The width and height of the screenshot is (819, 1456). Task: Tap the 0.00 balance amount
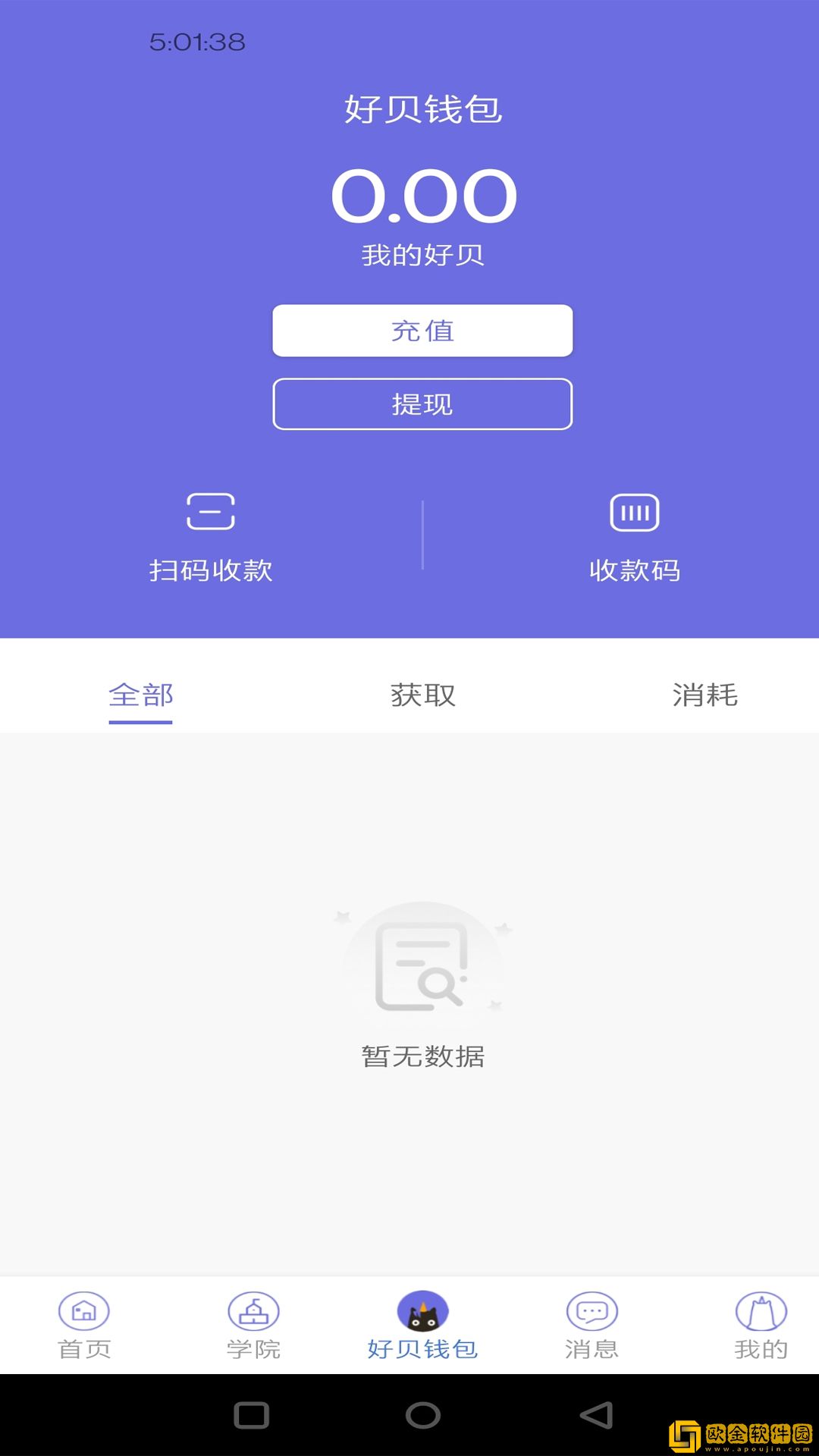(422, 196)
